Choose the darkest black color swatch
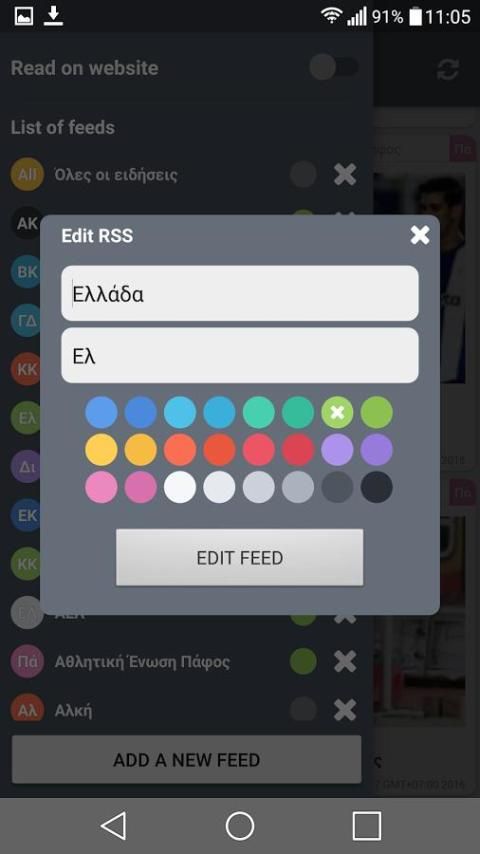 click(x=376, y=487)
